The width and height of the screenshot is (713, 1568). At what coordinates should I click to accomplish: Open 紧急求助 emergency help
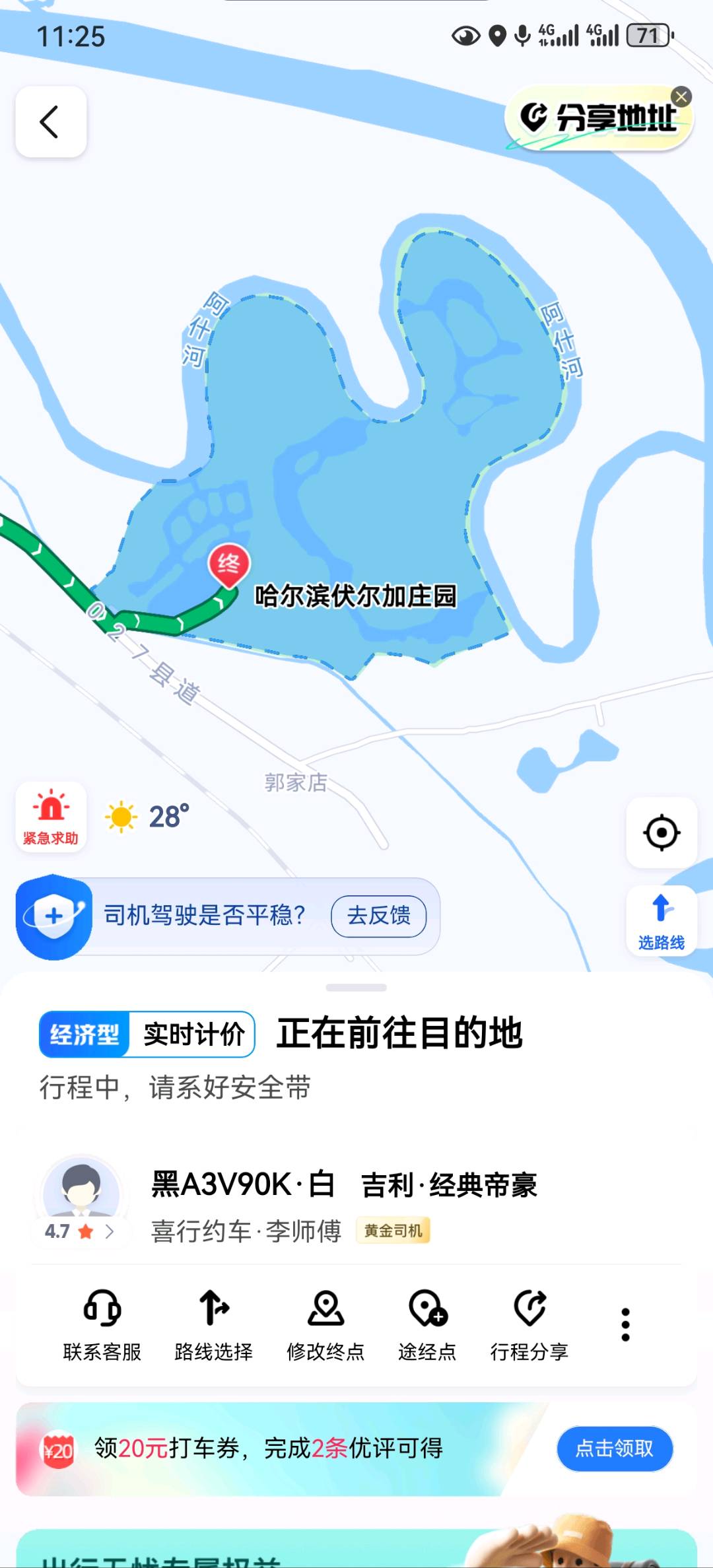(x=51, y=817)
